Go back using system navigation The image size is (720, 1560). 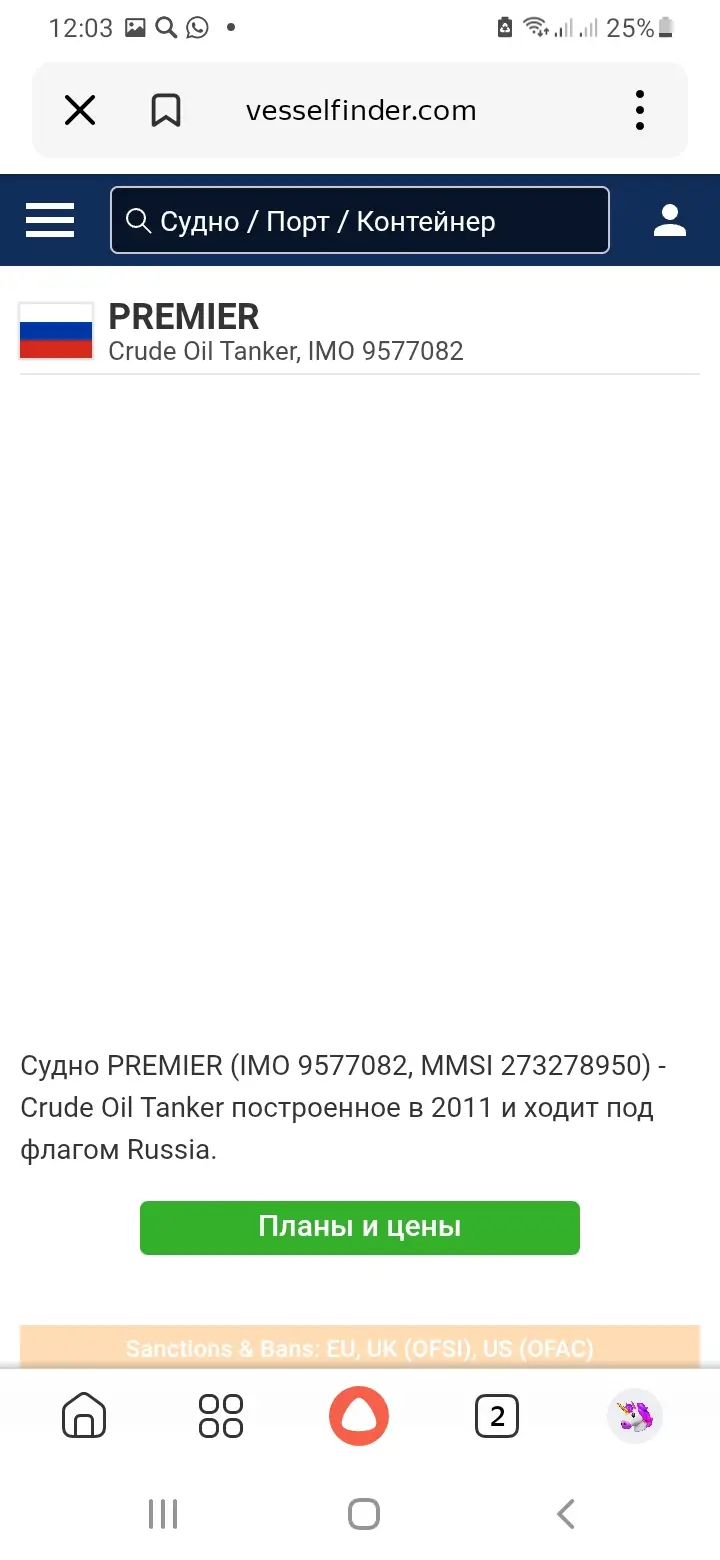(566, 1514)
